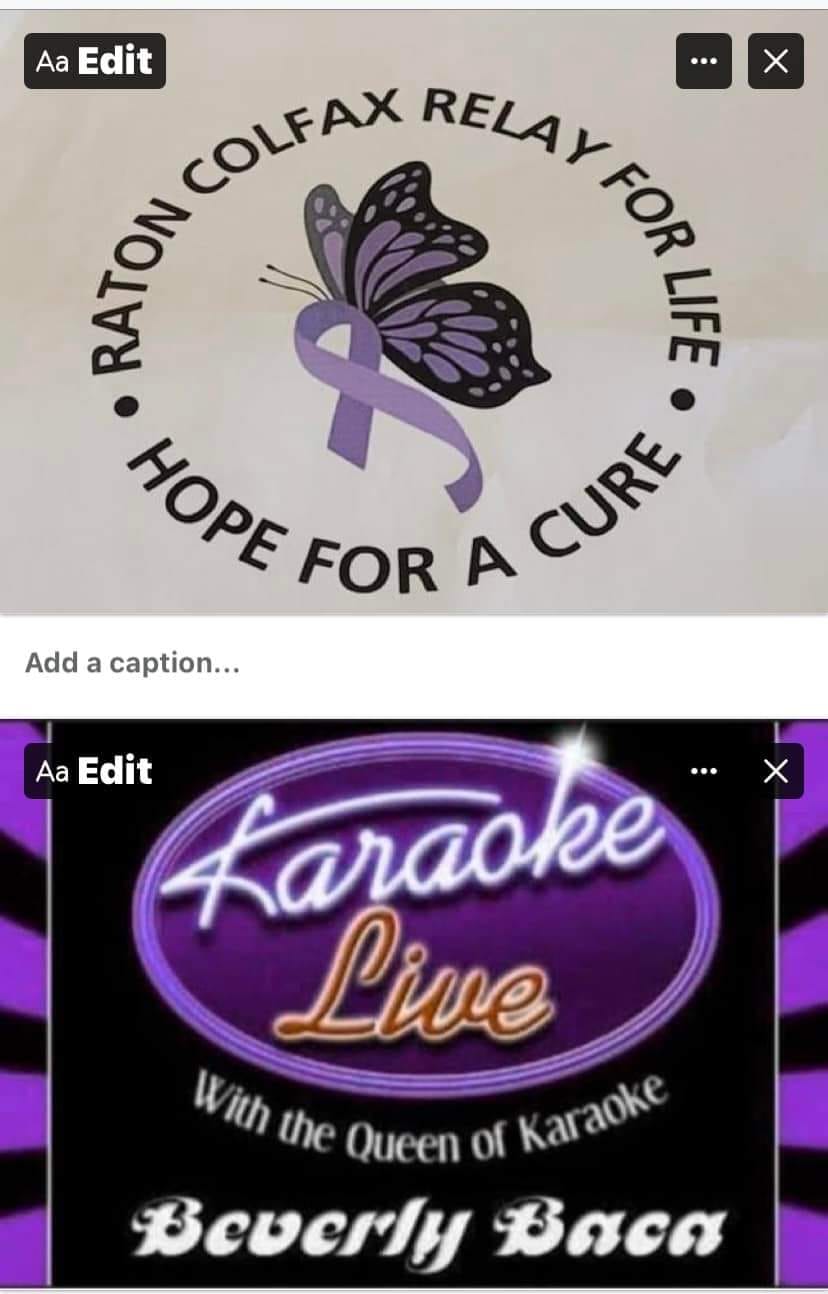The width and height of the screenshot is (828, 1294).
Task: Open more options on the Relay for Life photo
Action: [703, 61]
